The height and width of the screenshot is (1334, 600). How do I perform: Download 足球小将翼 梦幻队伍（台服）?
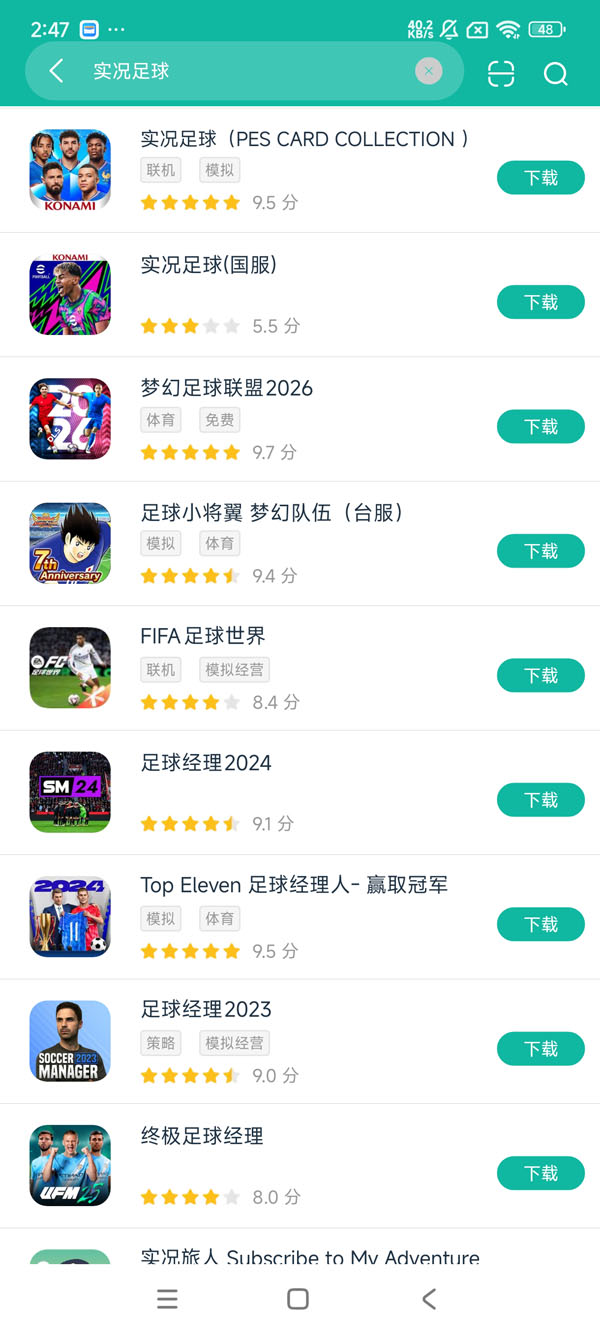(540, 551)
